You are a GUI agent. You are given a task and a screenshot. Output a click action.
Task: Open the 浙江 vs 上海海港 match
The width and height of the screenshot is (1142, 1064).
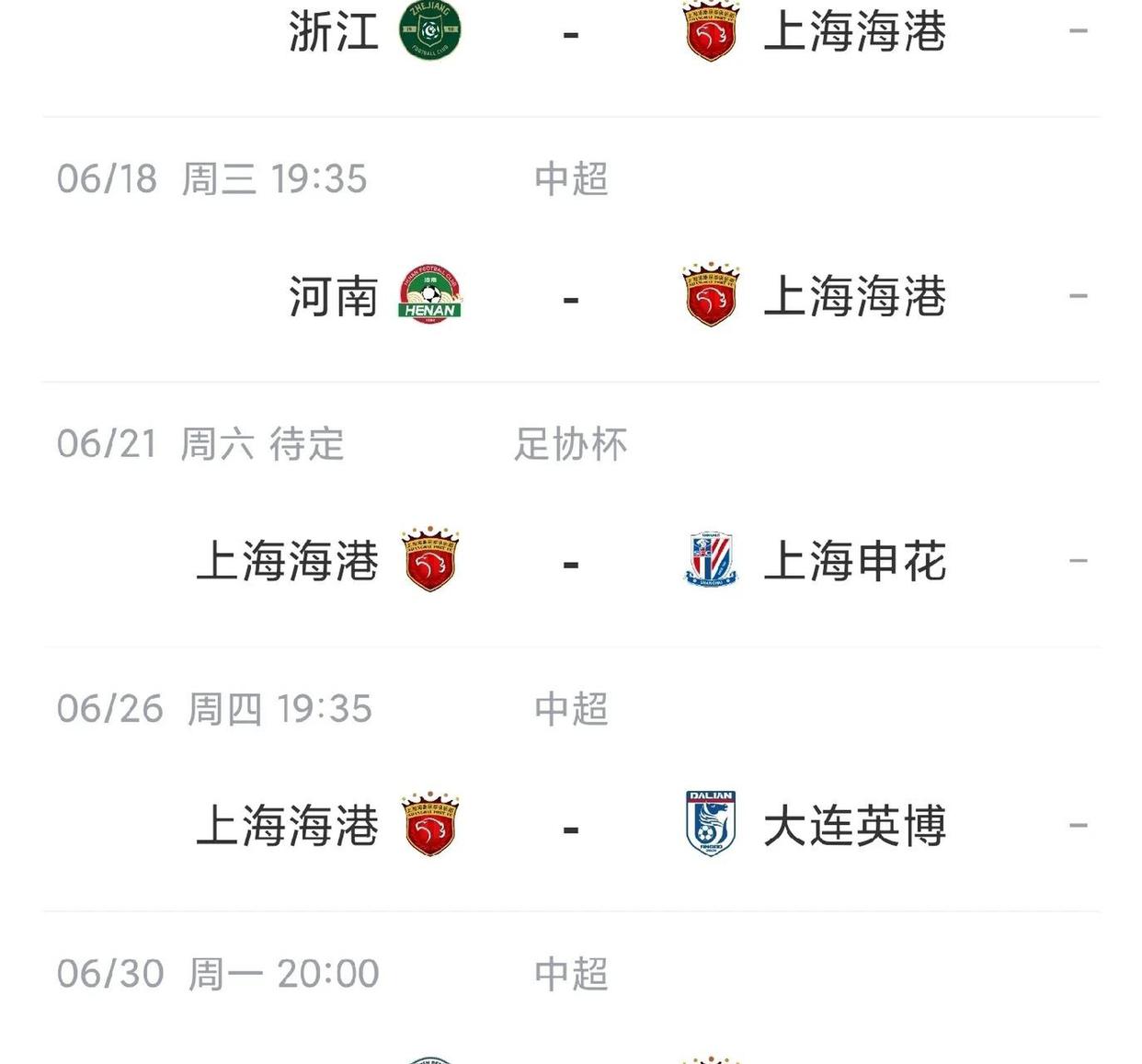click(570, 34)
